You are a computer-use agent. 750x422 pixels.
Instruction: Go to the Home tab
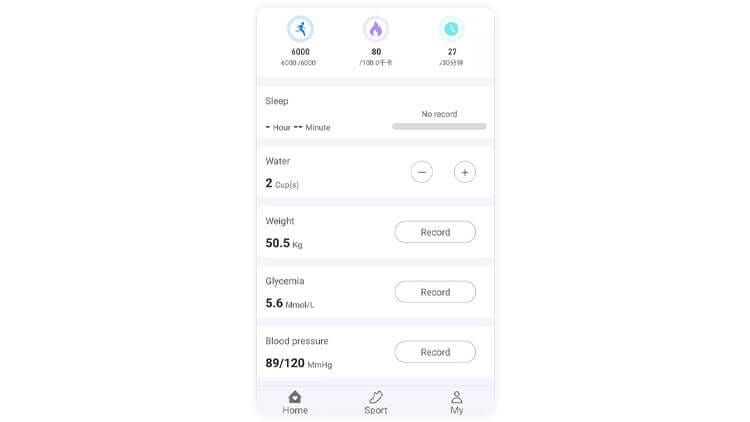(x=295, y=402)
